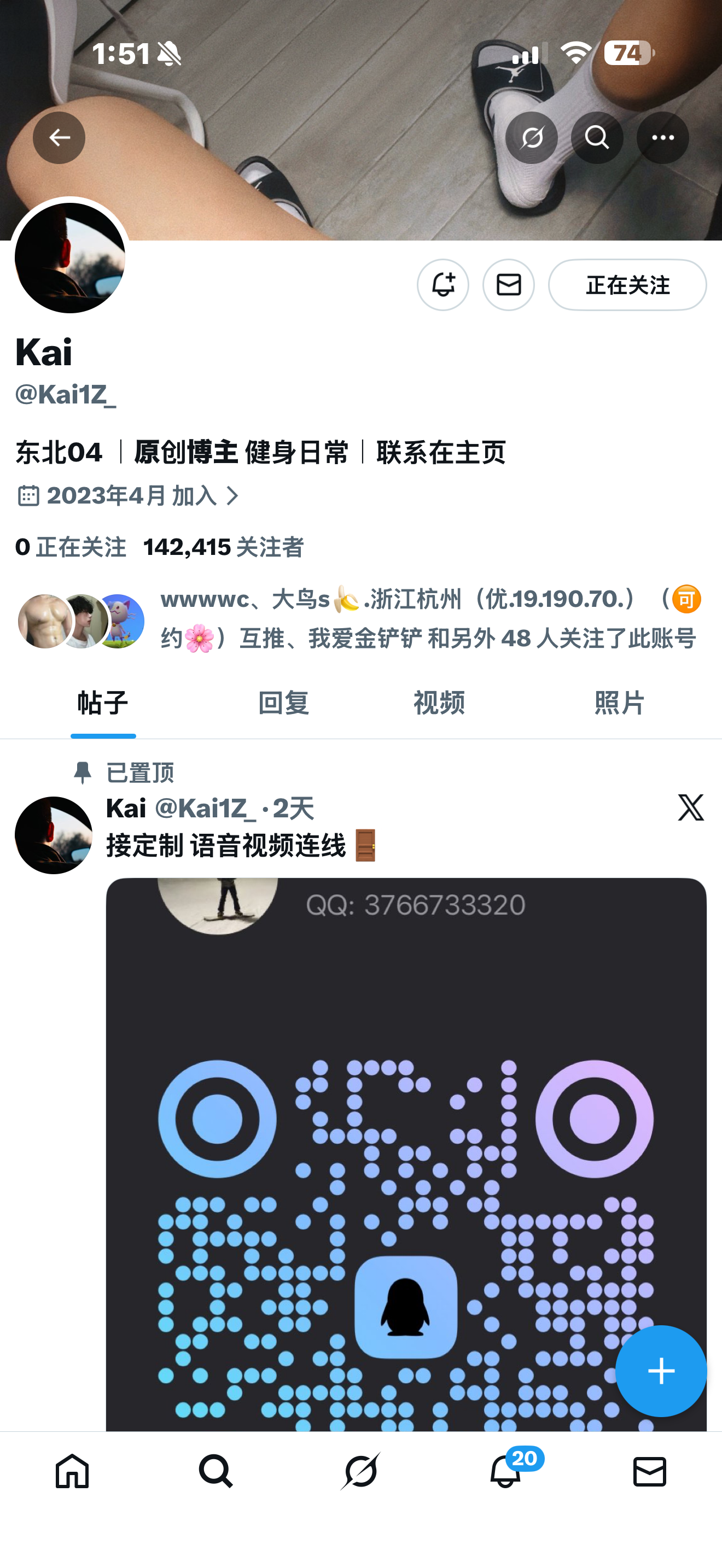Send Kai a direct message

pyautogui.click(x=508, y=285)
